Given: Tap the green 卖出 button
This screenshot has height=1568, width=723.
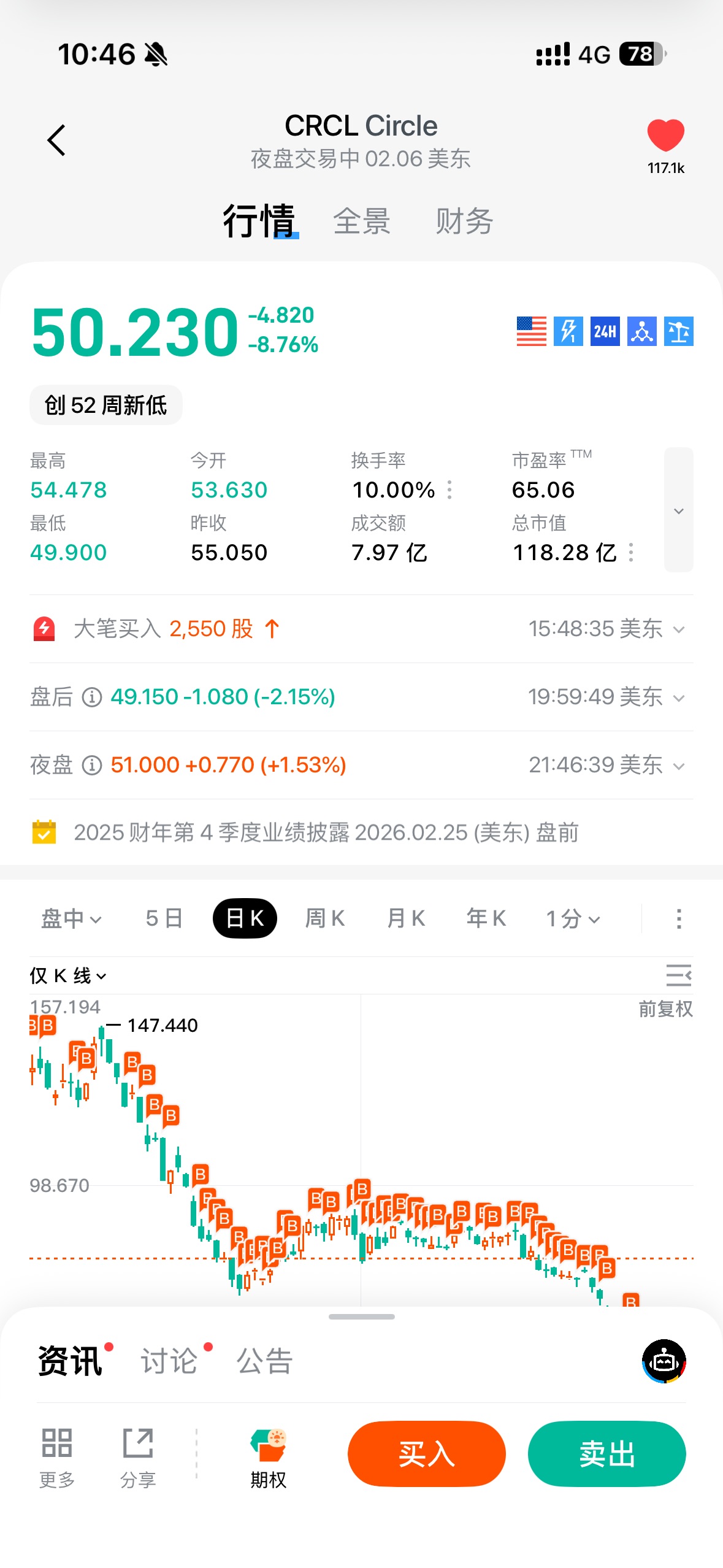Looking at the screenshot, I should click(x=606, y=1454).
